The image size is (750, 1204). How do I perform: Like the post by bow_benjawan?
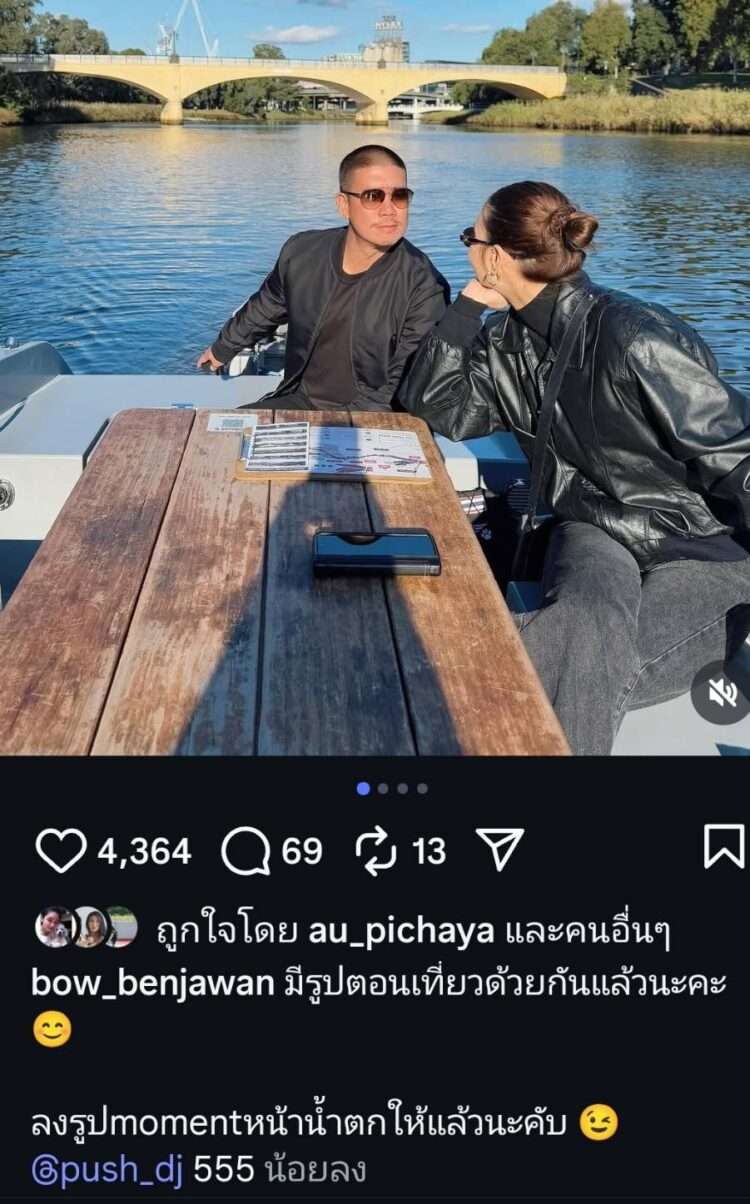coord(62,850)
